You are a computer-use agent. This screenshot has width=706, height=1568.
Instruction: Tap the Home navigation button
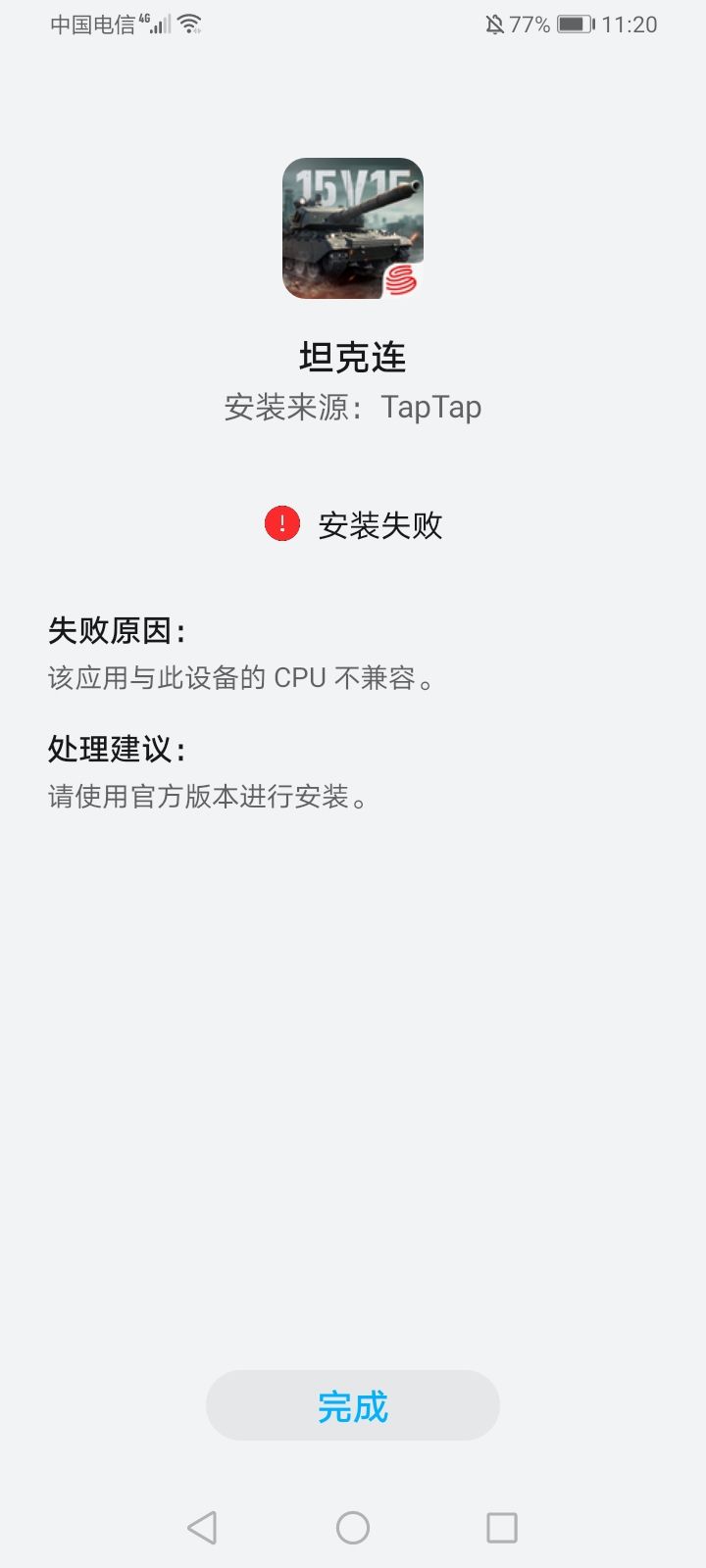(x=353, y=1527)
